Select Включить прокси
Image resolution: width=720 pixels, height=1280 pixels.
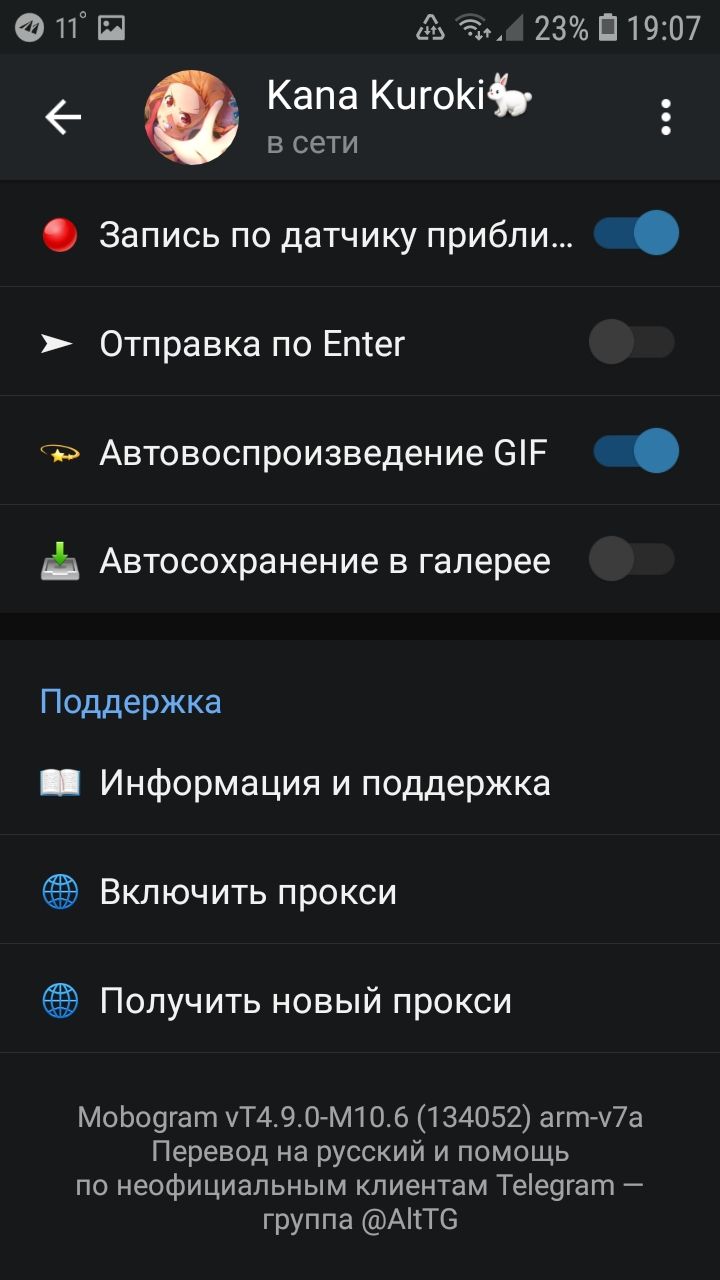(x=360, y=890)
